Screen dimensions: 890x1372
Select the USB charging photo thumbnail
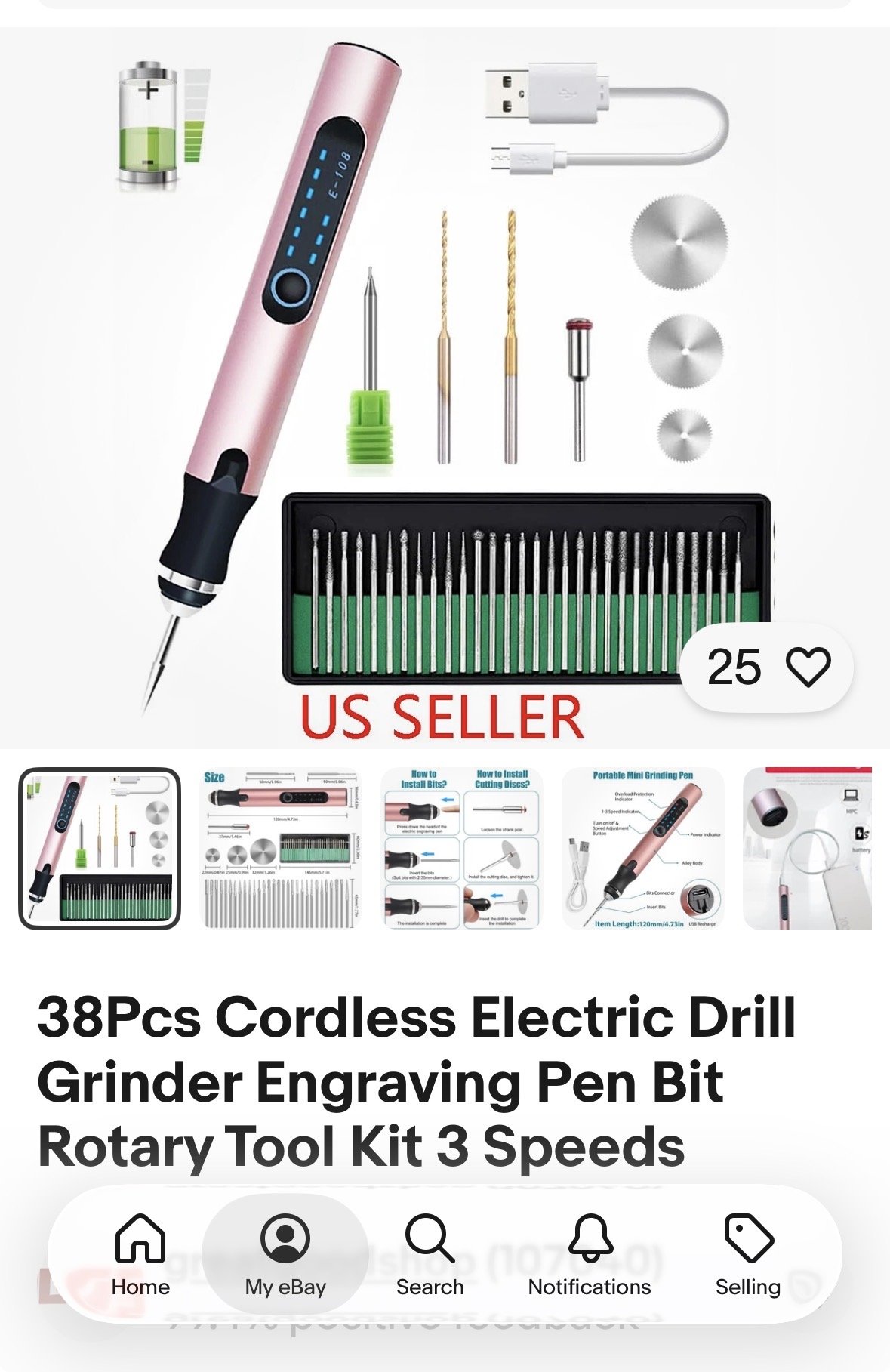click(x=807, y=849)
